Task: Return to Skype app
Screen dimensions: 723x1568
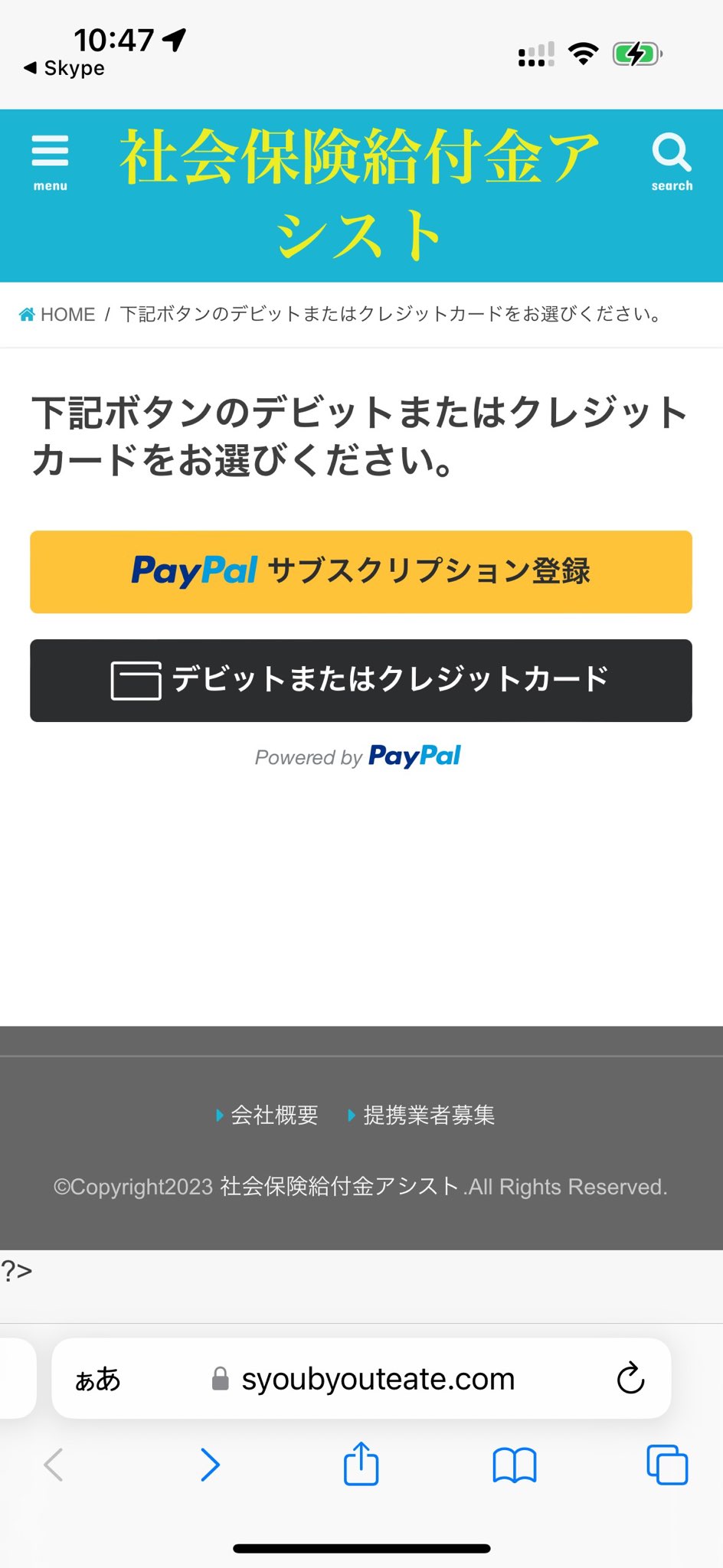Action: (64, 68)
